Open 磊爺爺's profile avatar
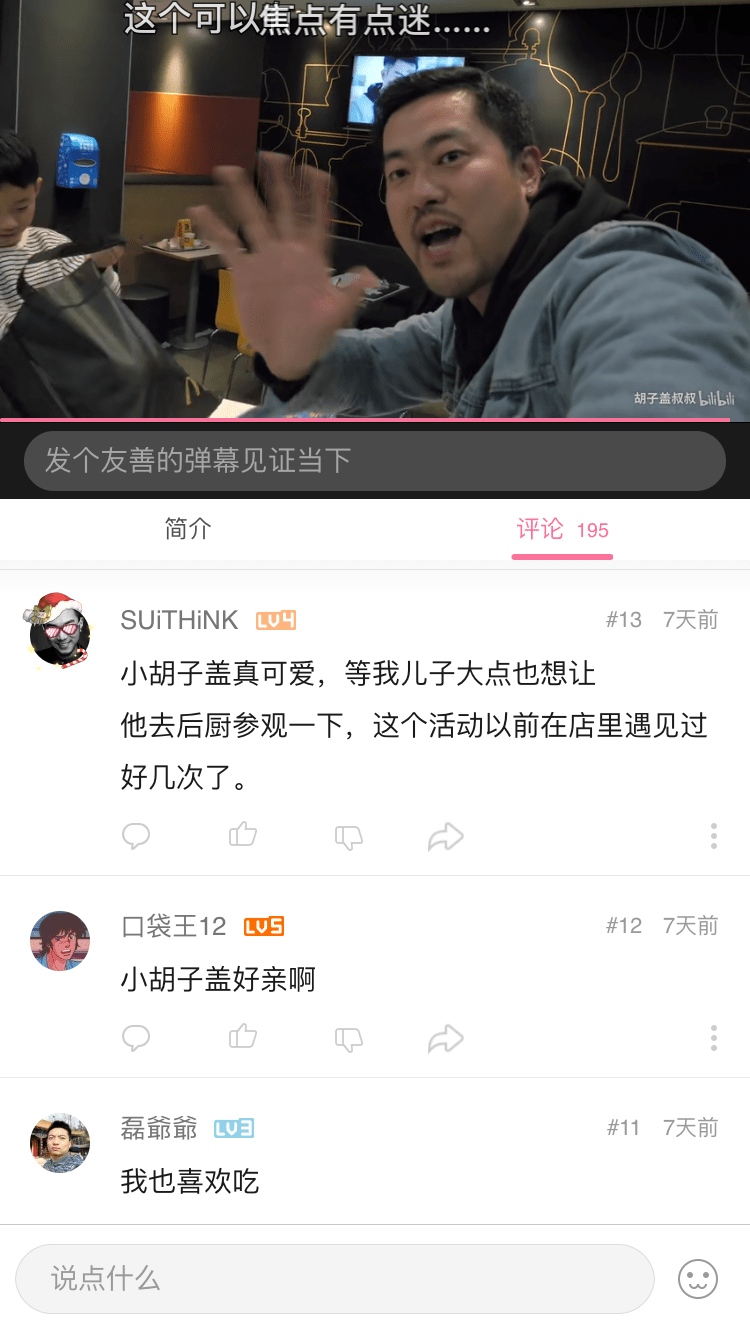The image size is (750, 1334). pos(60,1142)
